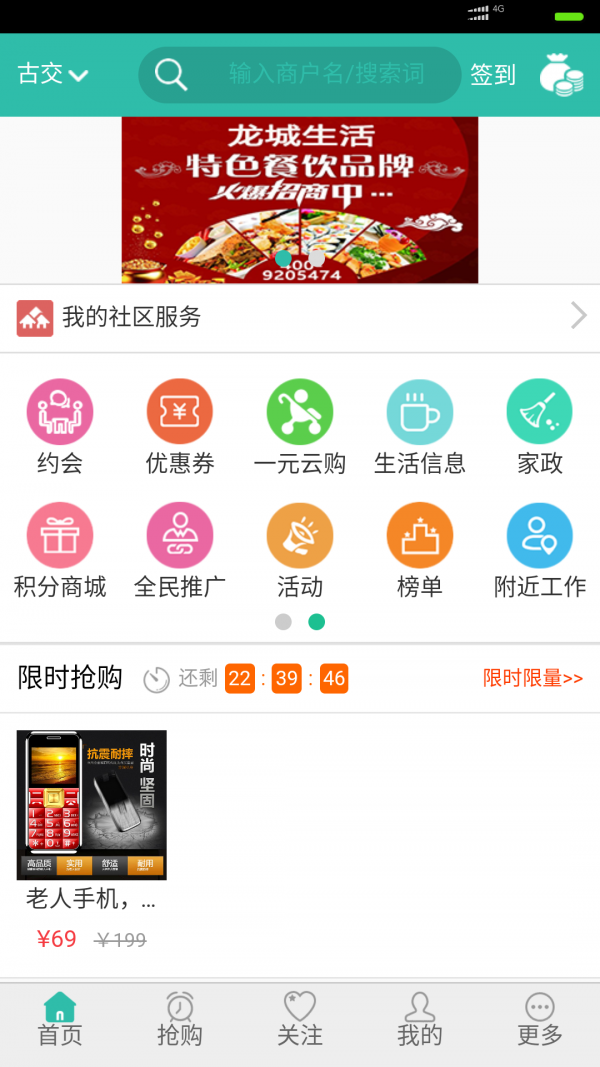Open 家政 housekeeping services
600x1067 pixels.
click(x=540, y=426)
